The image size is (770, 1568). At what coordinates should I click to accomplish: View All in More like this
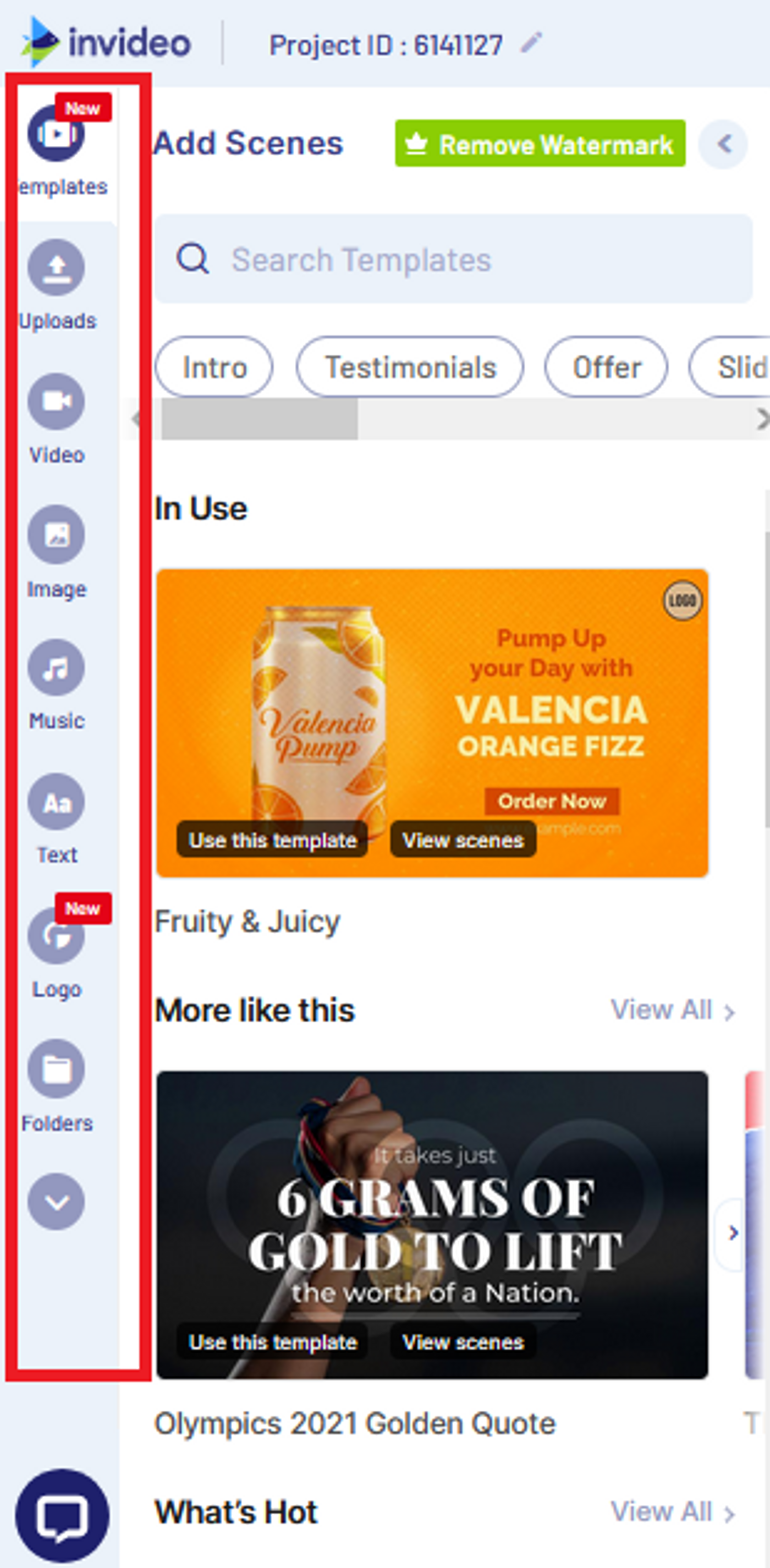tap(672, 1011)
